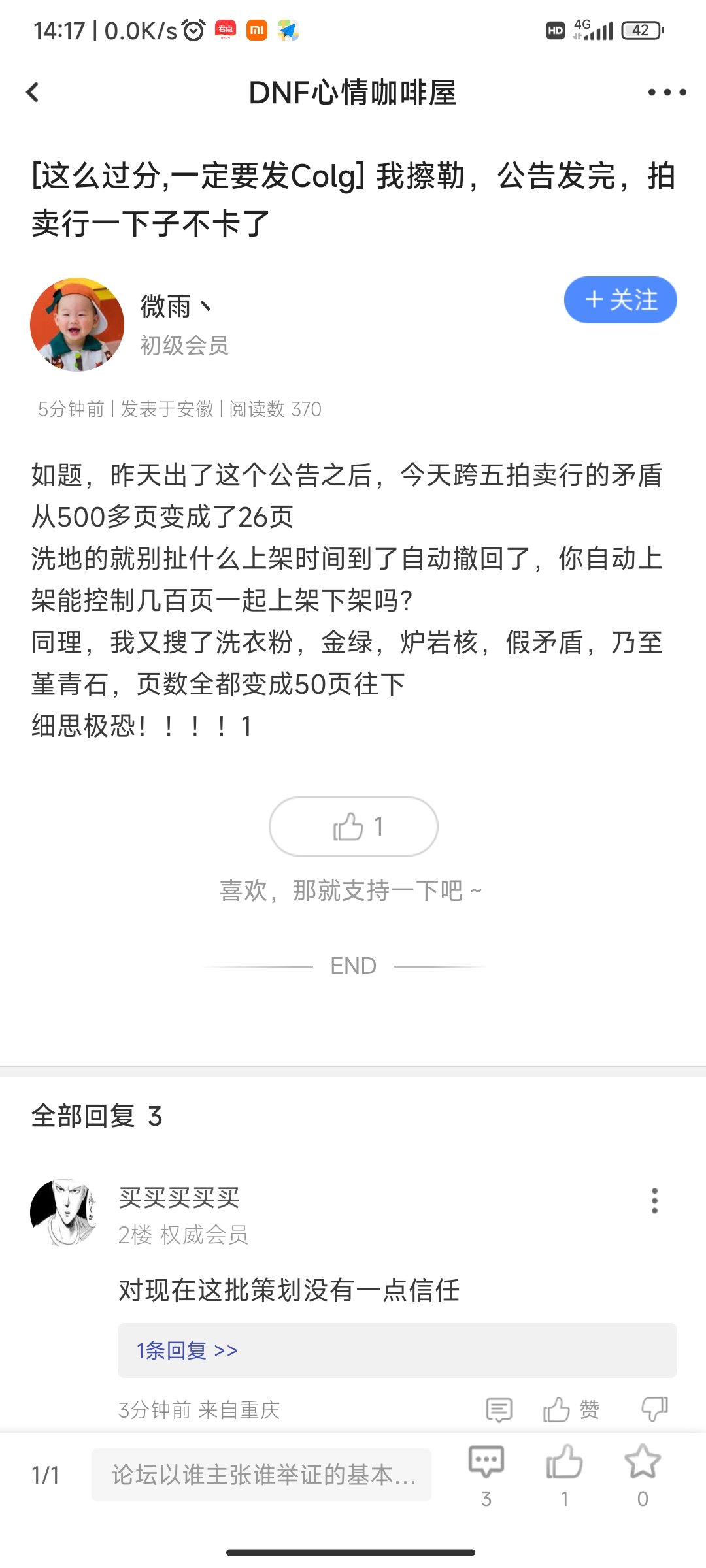Jump to comments via bottom comment icon

(x=486, y=1475)
